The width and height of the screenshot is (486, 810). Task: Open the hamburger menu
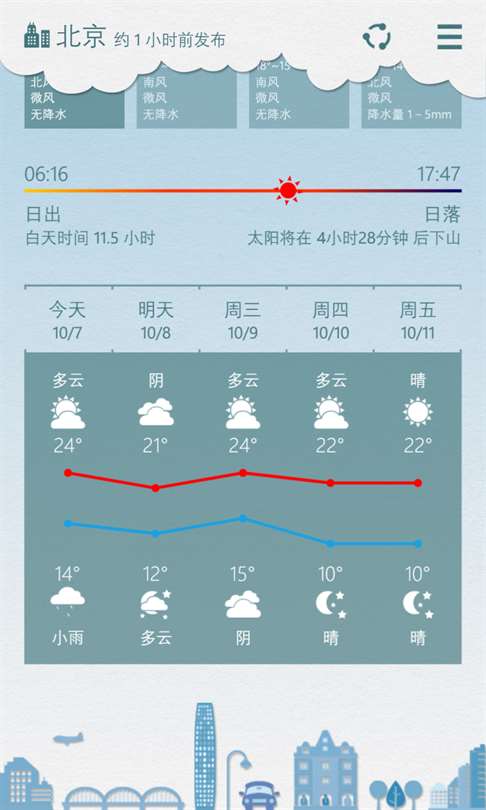(449, 37)
